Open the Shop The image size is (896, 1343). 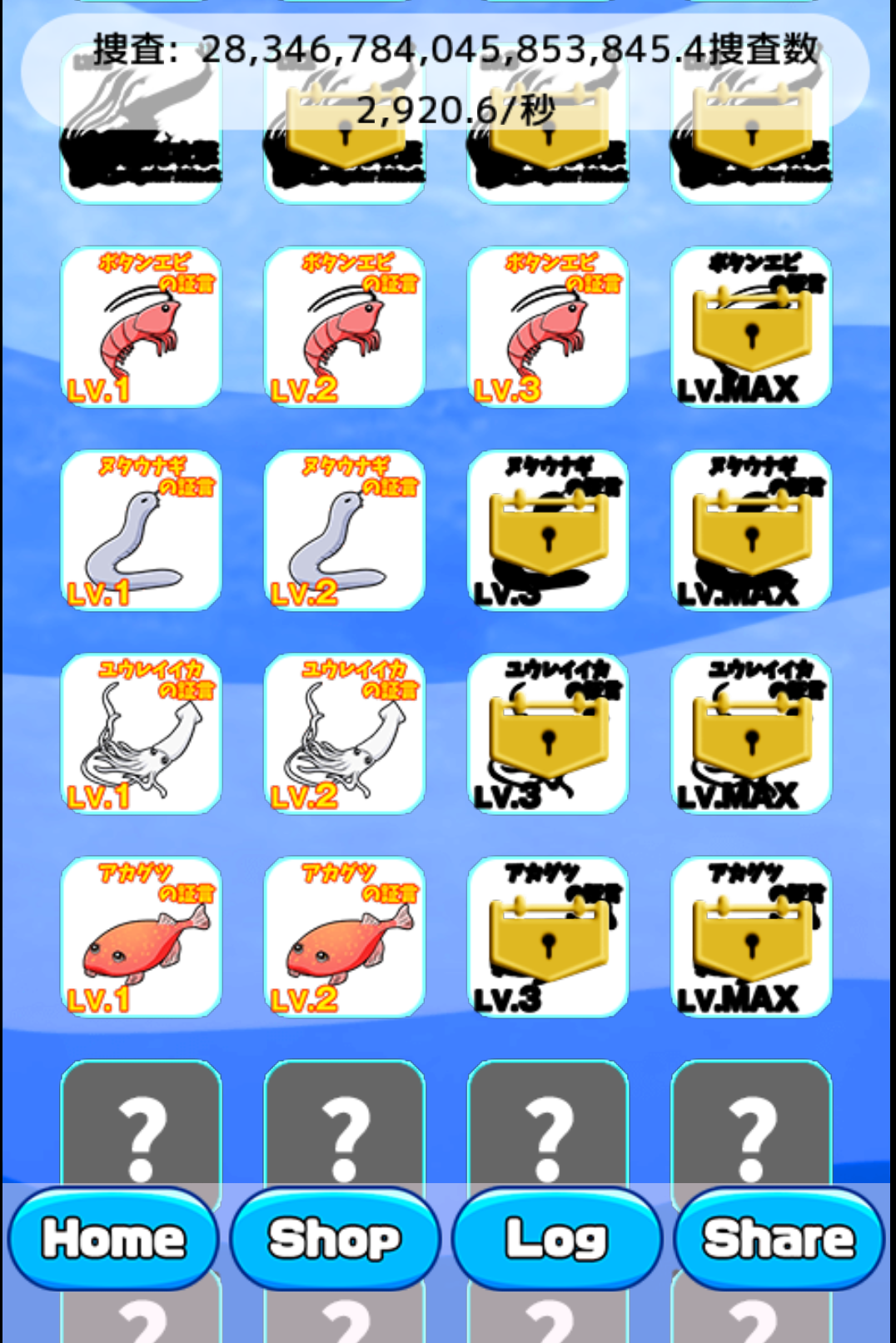tap(335, 1241)
